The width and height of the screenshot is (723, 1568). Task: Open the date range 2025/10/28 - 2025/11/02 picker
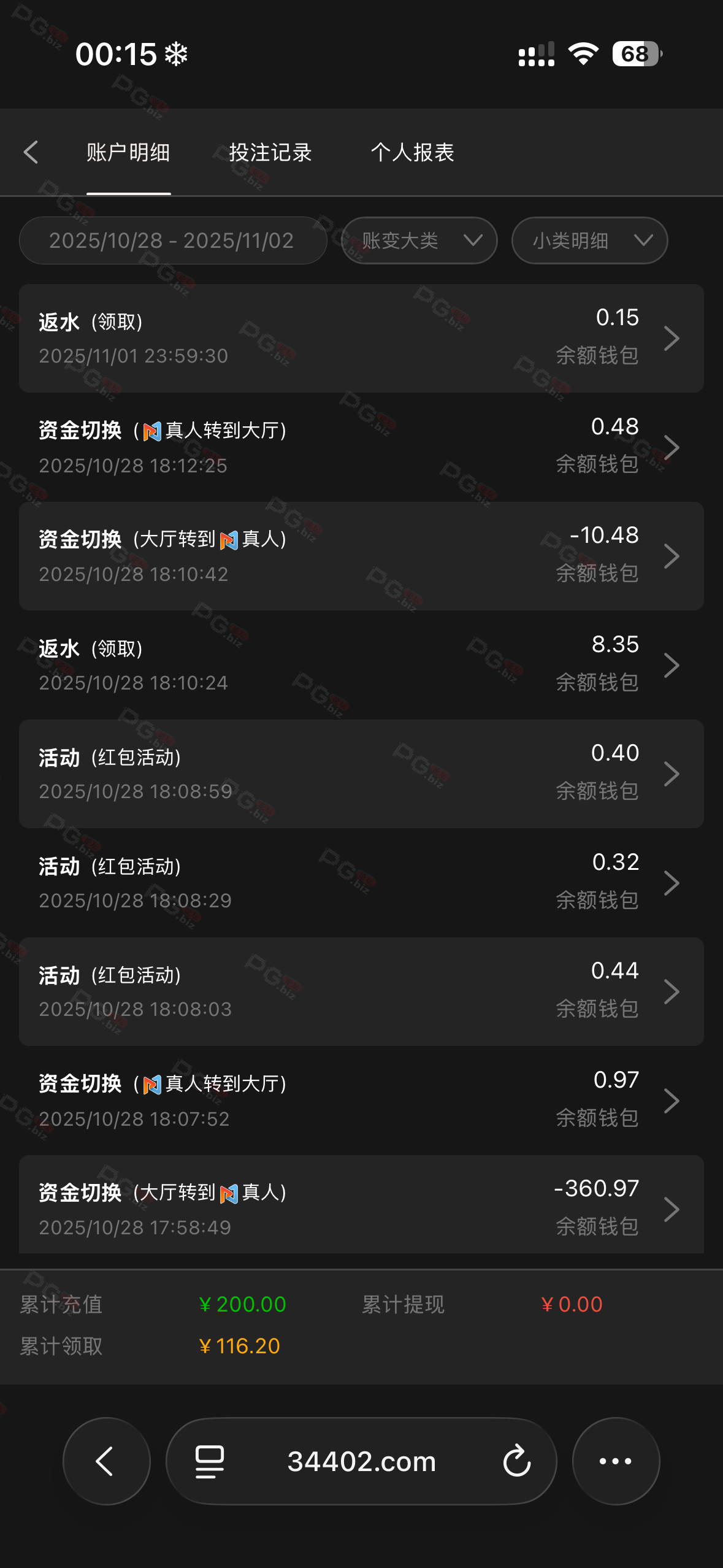[172, 240]
